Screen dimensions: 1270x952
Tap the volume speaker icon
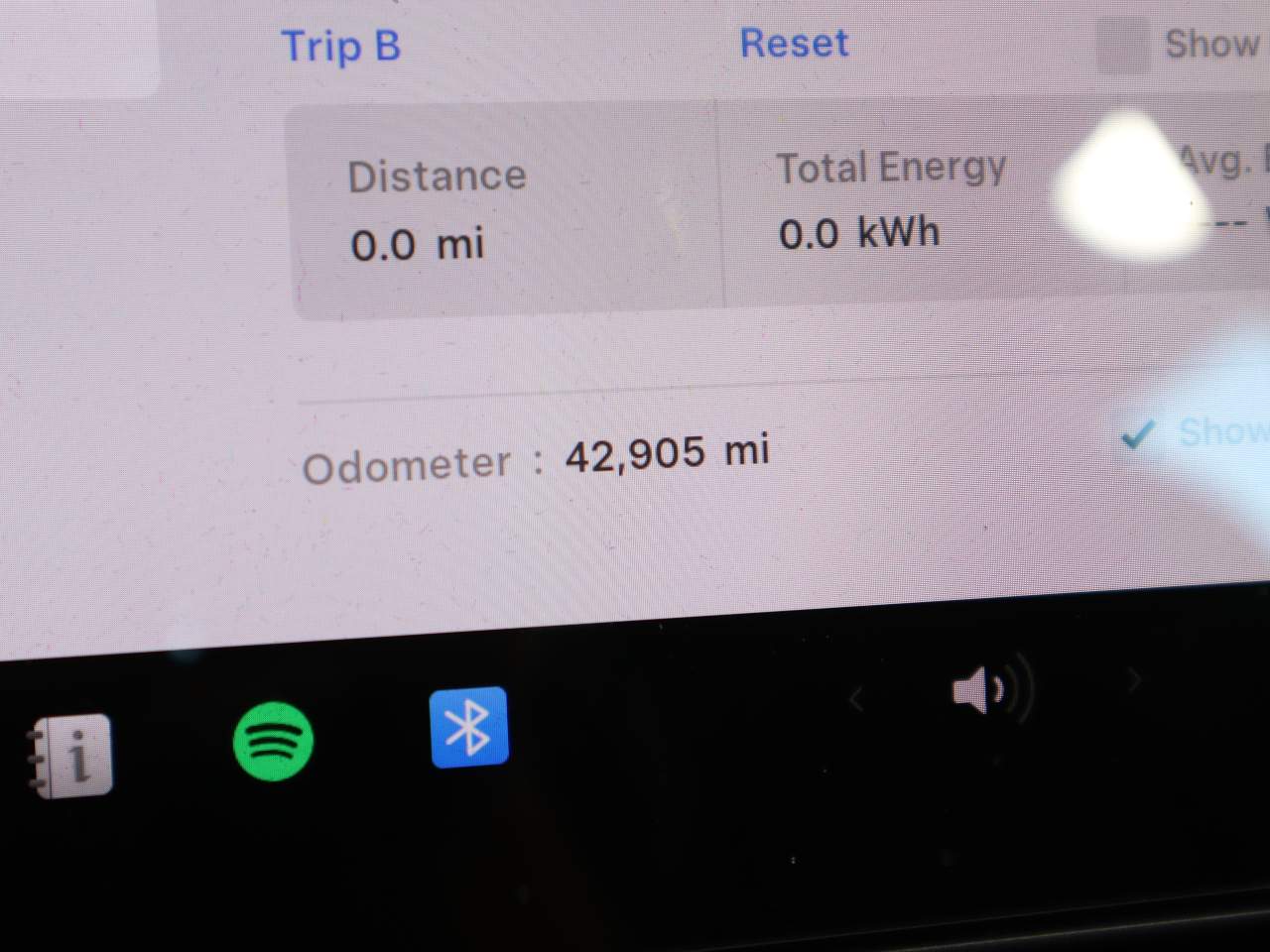[982, 690]
